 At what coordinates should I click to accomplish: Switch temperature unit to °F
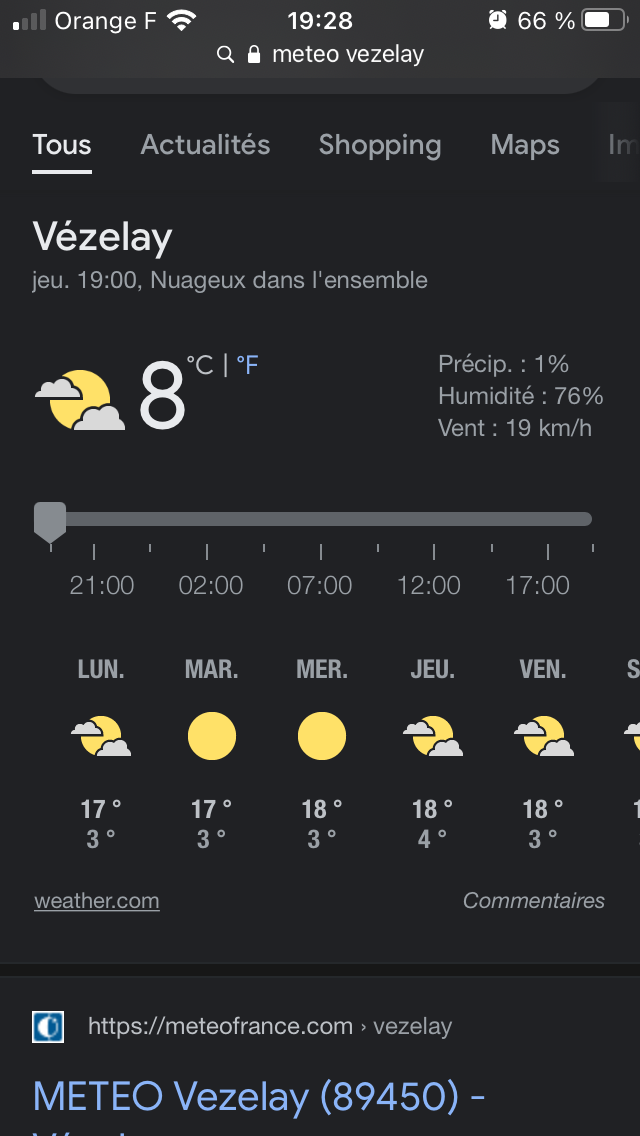[247, 366]
